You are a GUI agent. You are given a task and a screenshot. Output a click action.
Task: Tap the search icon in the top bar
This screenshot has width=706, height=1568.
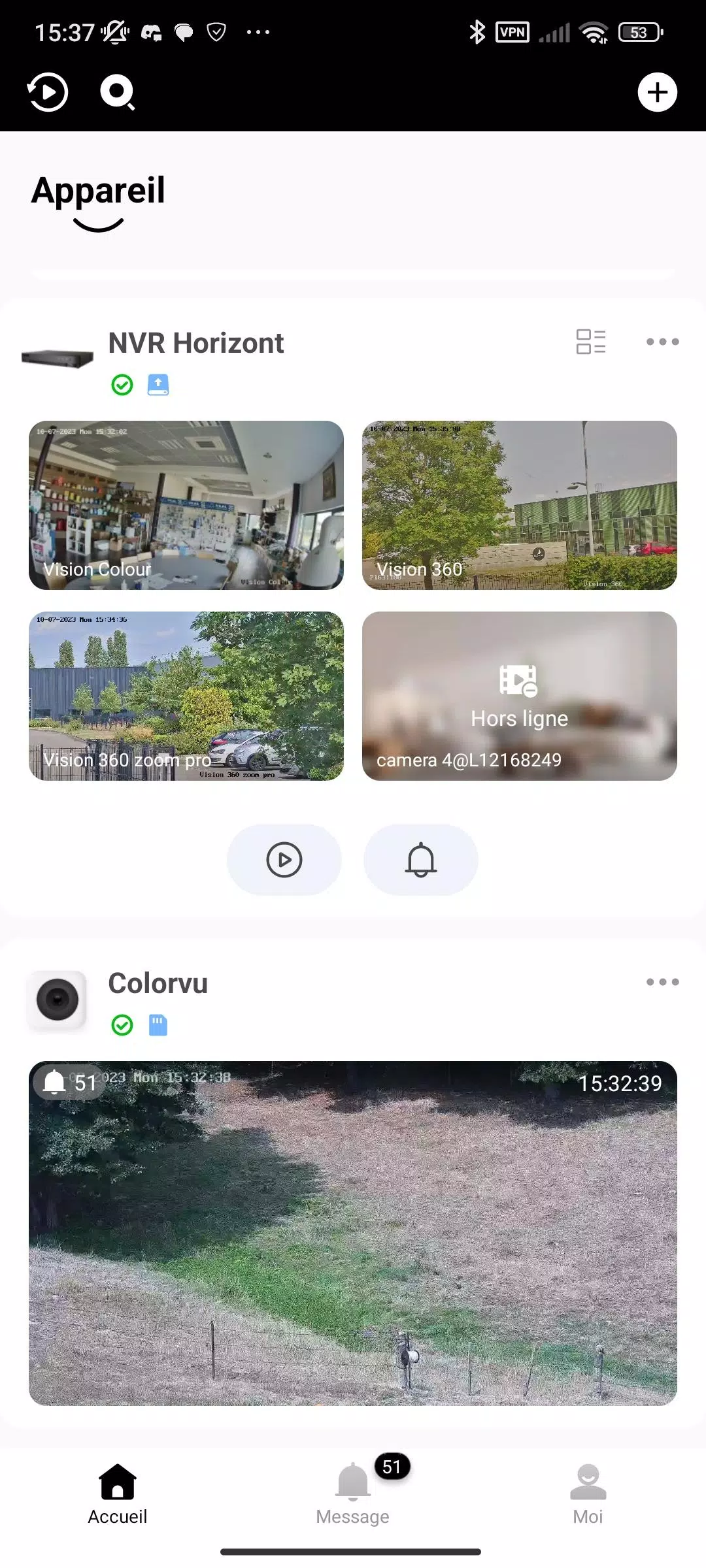click(x=118, y=92)
